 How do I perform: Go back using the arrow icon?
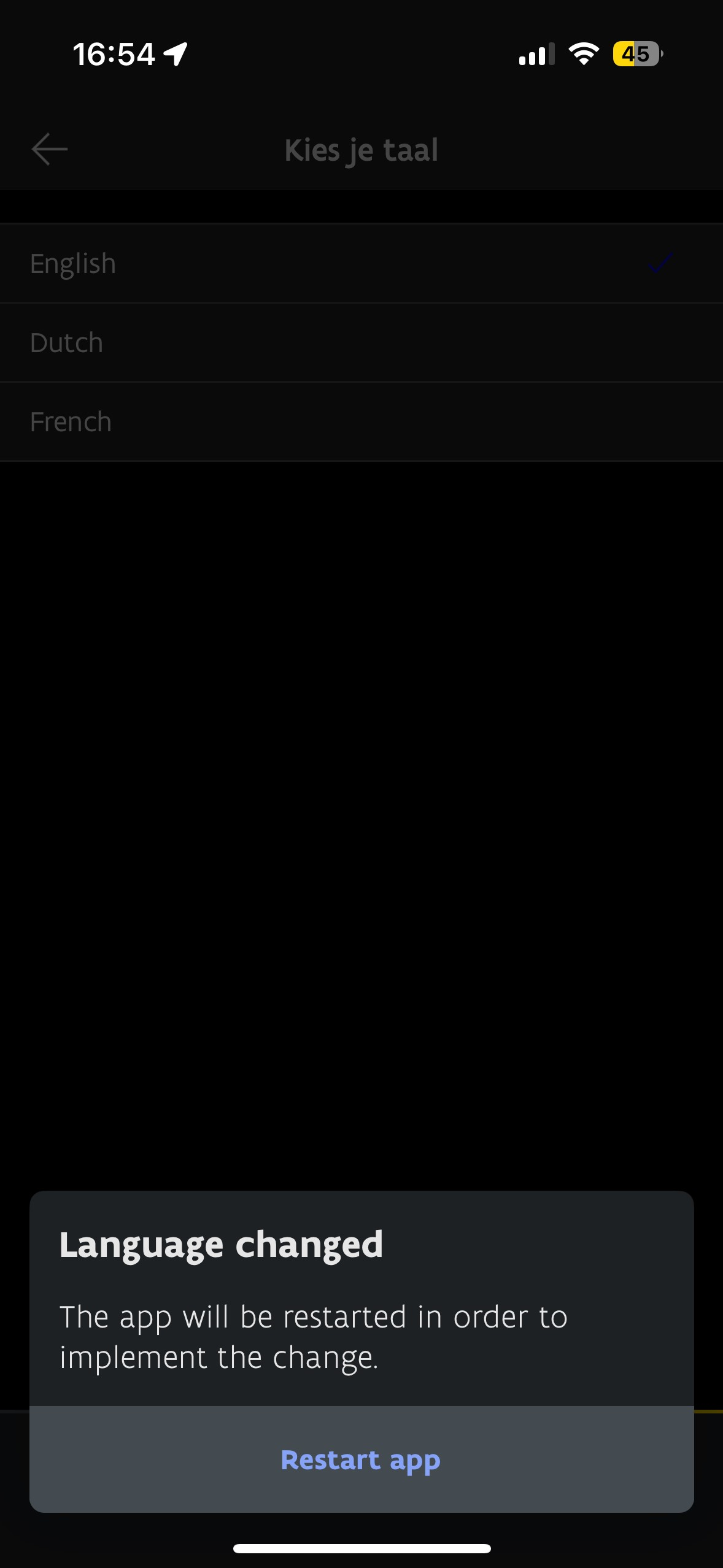(50, 149)
